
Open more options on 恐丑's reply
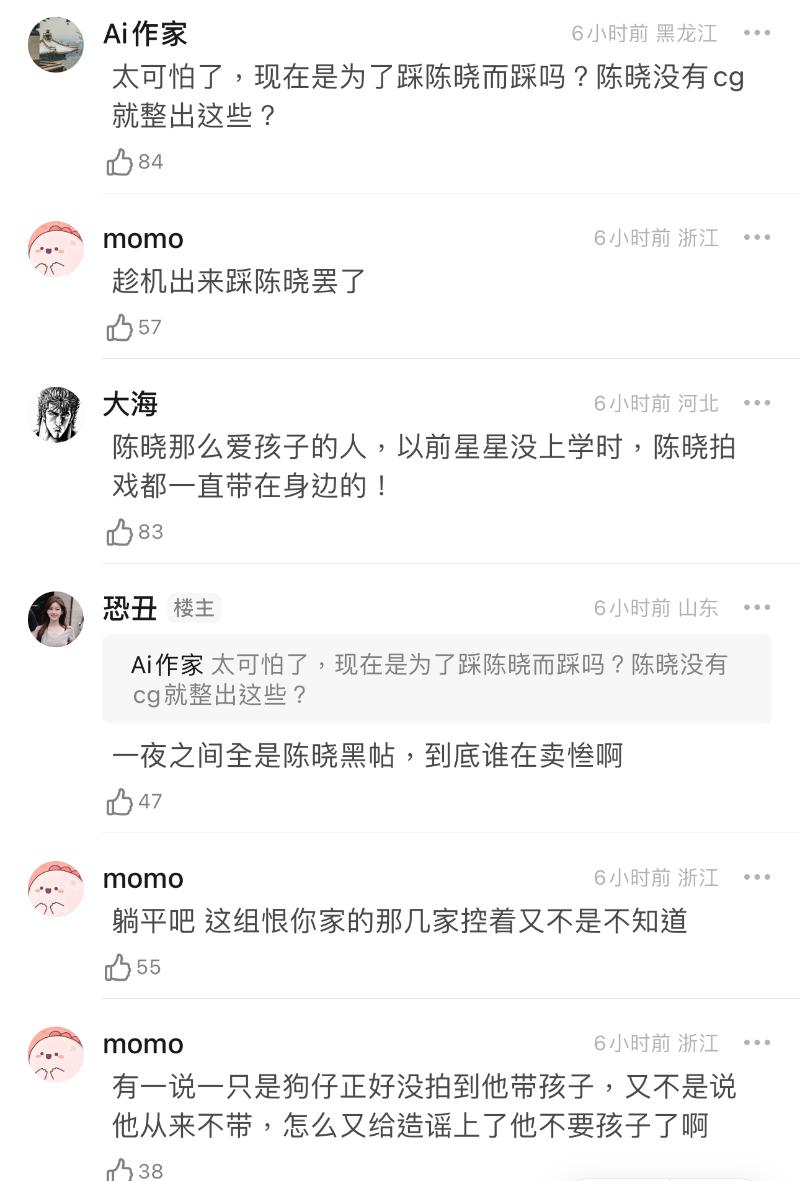757,607
